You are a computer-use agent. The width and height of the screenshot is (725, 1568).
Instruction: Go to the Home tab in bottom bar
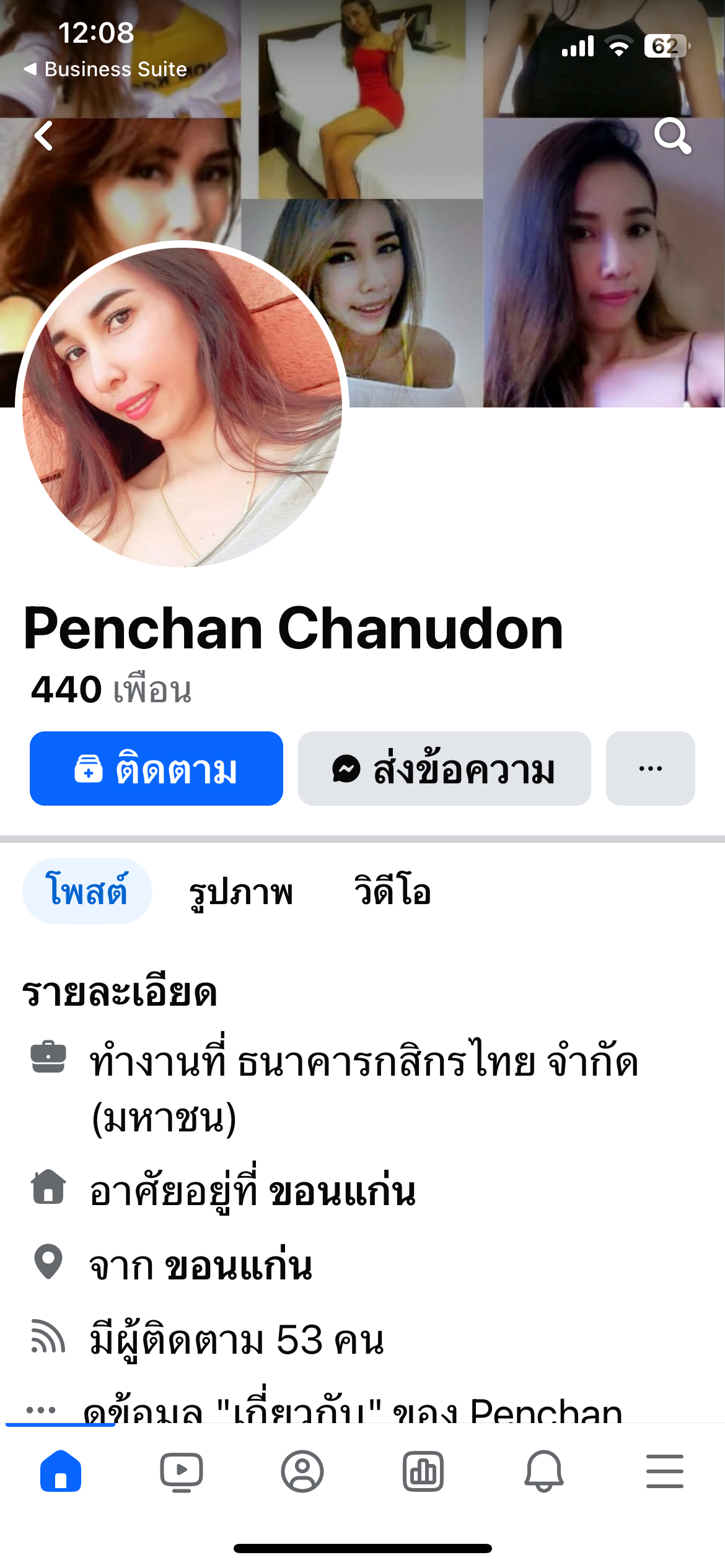pos(61,1471)
